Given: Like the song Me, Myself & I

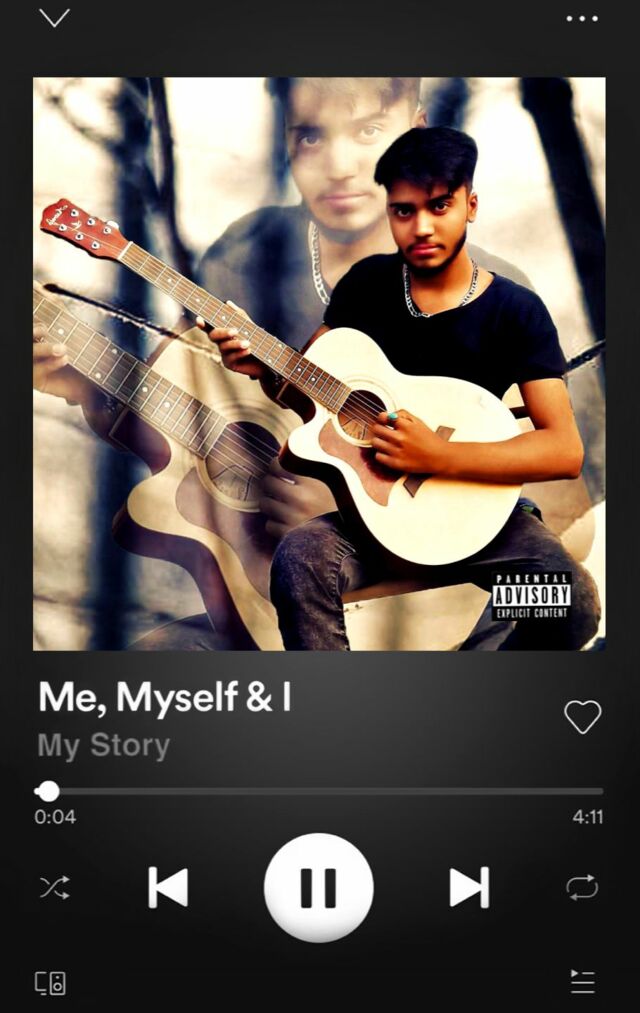Looking at the screenshot, I should 582,716.
